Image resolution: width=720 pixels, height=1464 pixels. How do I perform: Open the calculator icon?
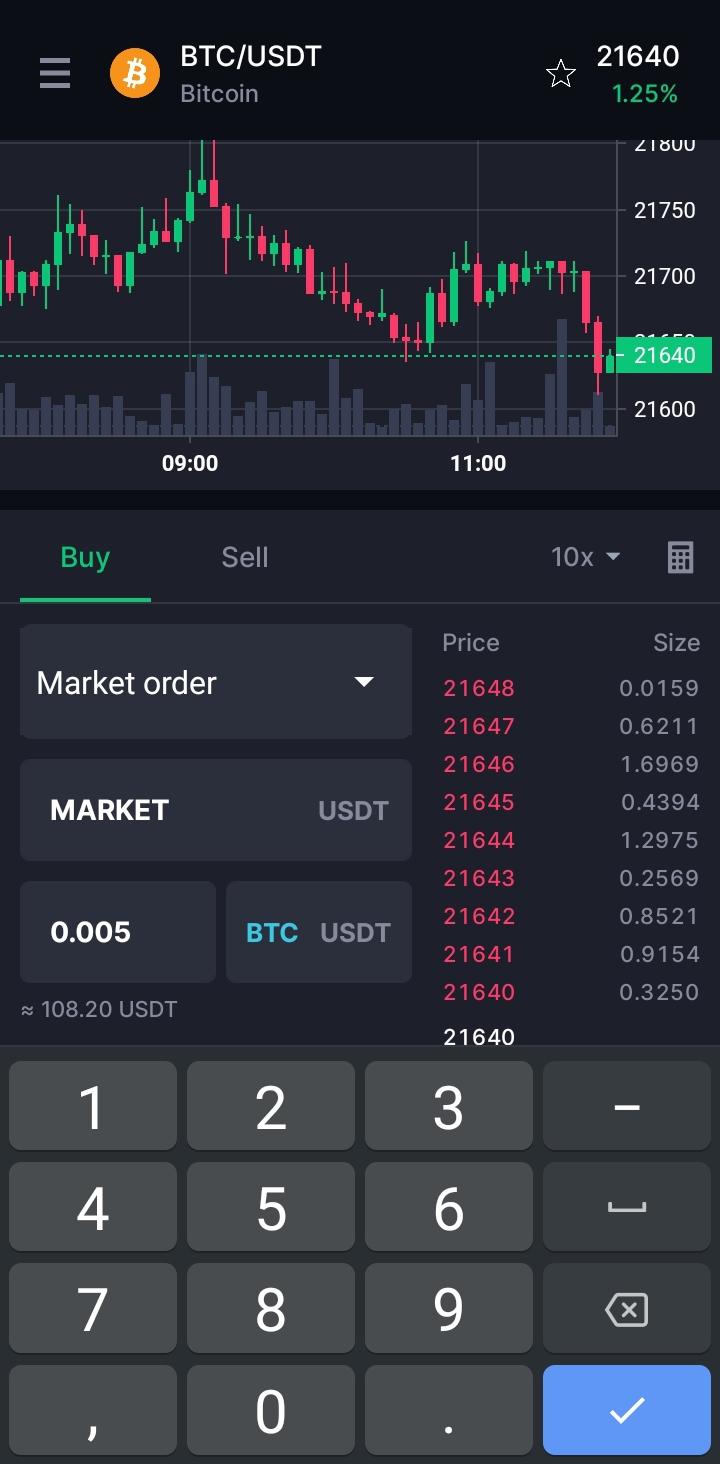pyautogui.click(x=680, y=557)
